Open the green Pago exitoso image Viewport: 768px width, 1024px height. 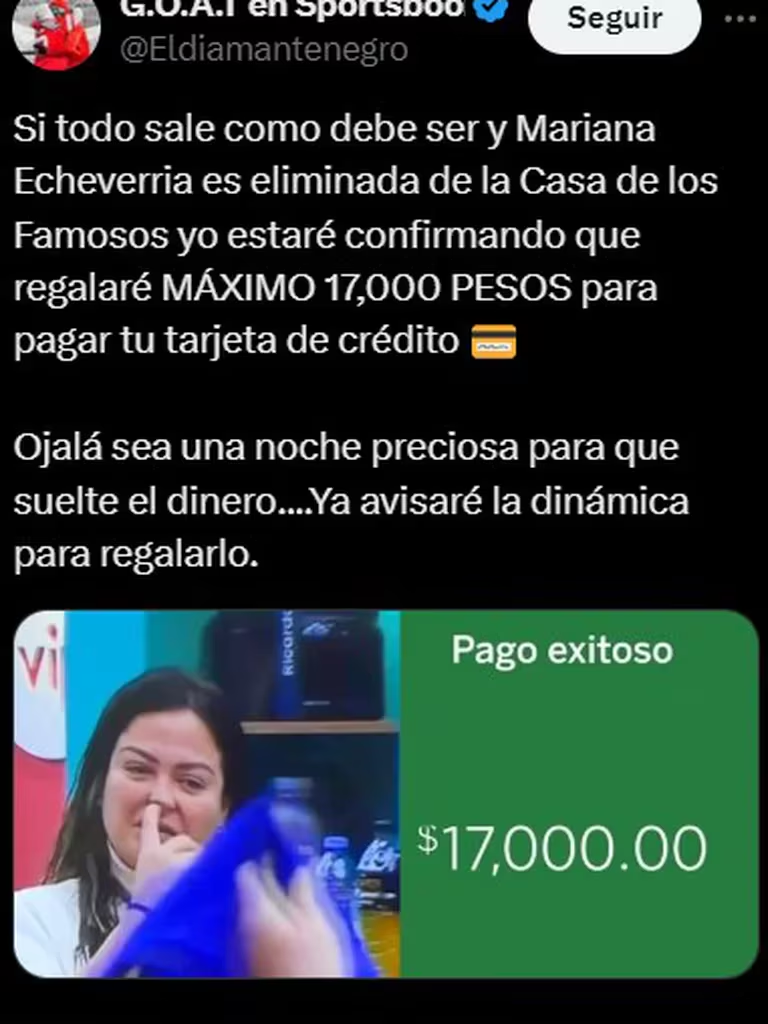point(579,793)
